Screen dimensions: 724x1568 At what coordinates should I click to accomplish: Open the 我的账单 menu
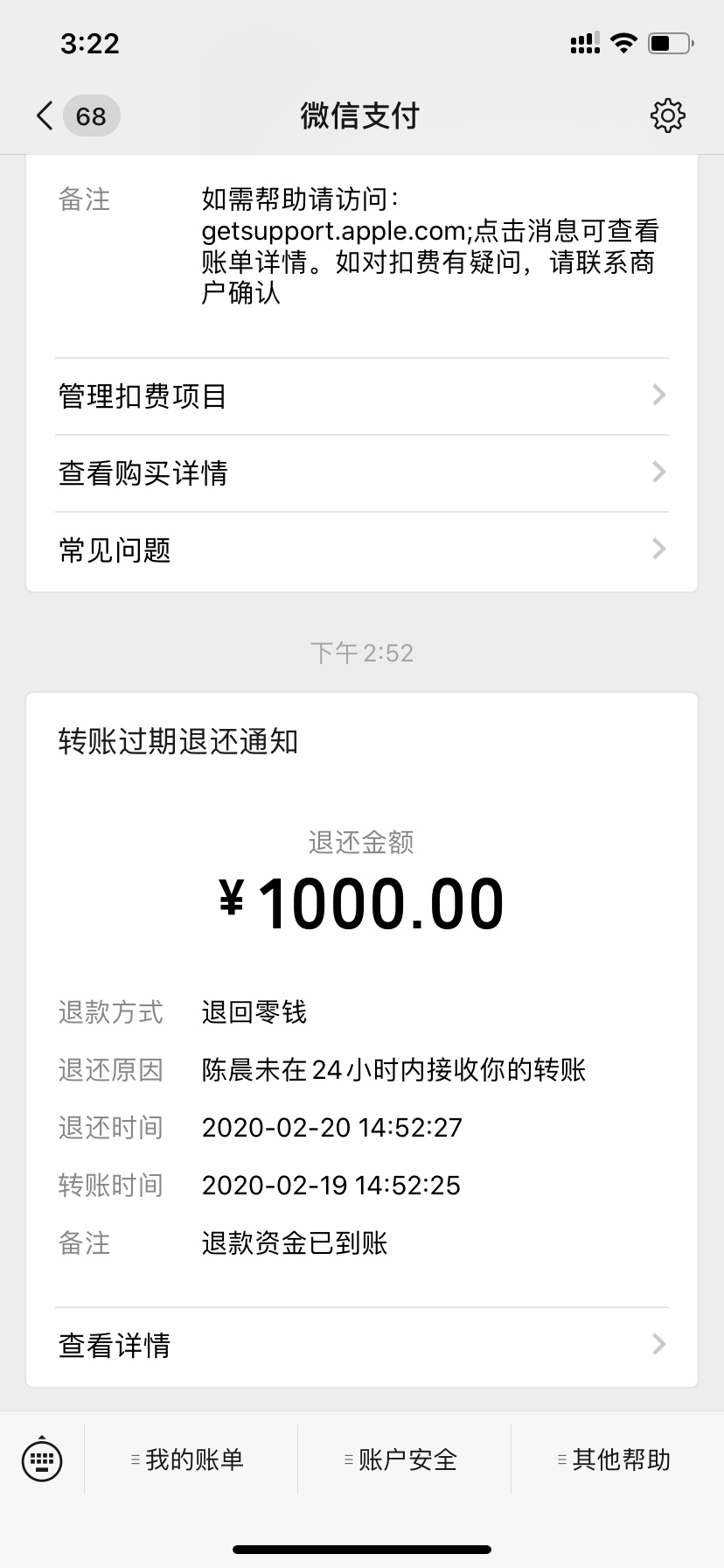191,1459
